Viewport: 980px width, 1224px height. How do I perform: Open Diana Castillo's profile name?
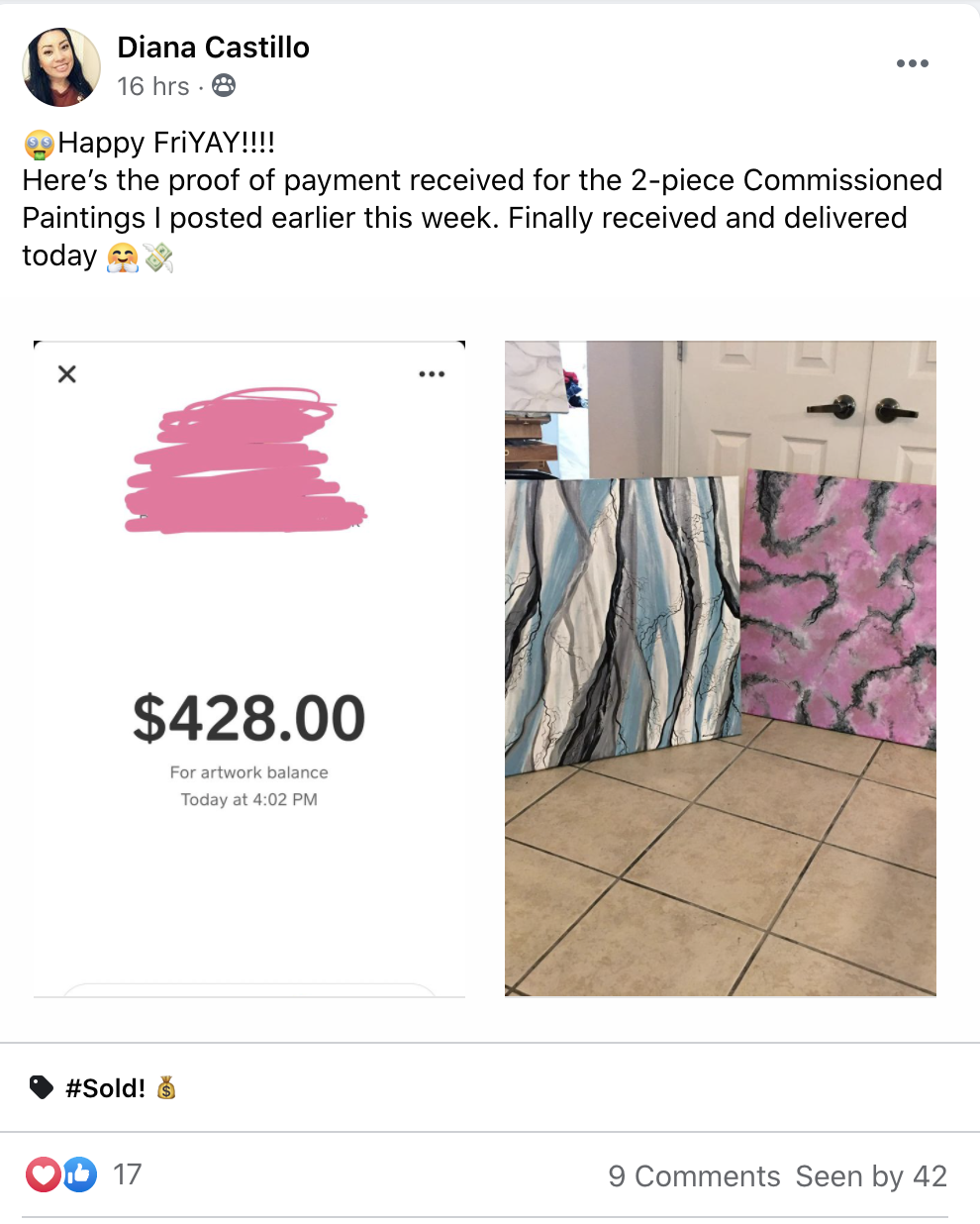213,48
